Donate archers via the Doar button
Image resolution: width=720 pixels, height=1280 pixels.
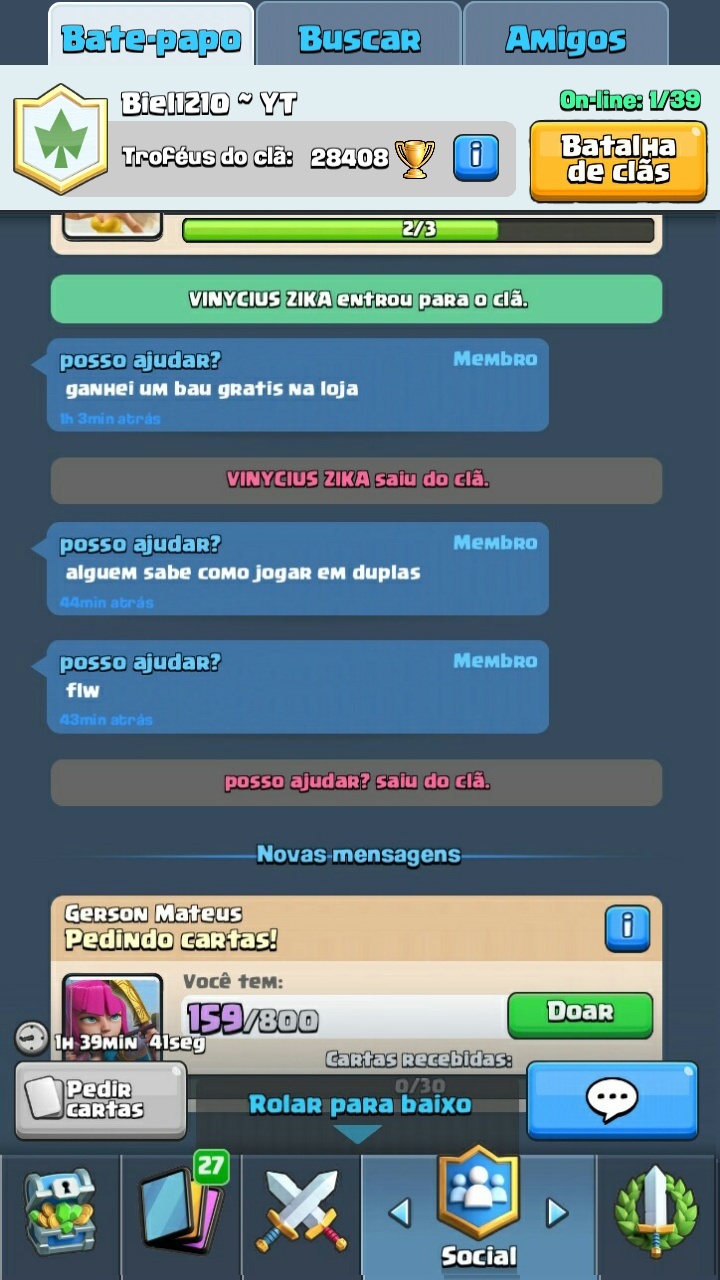point(580,1013)
